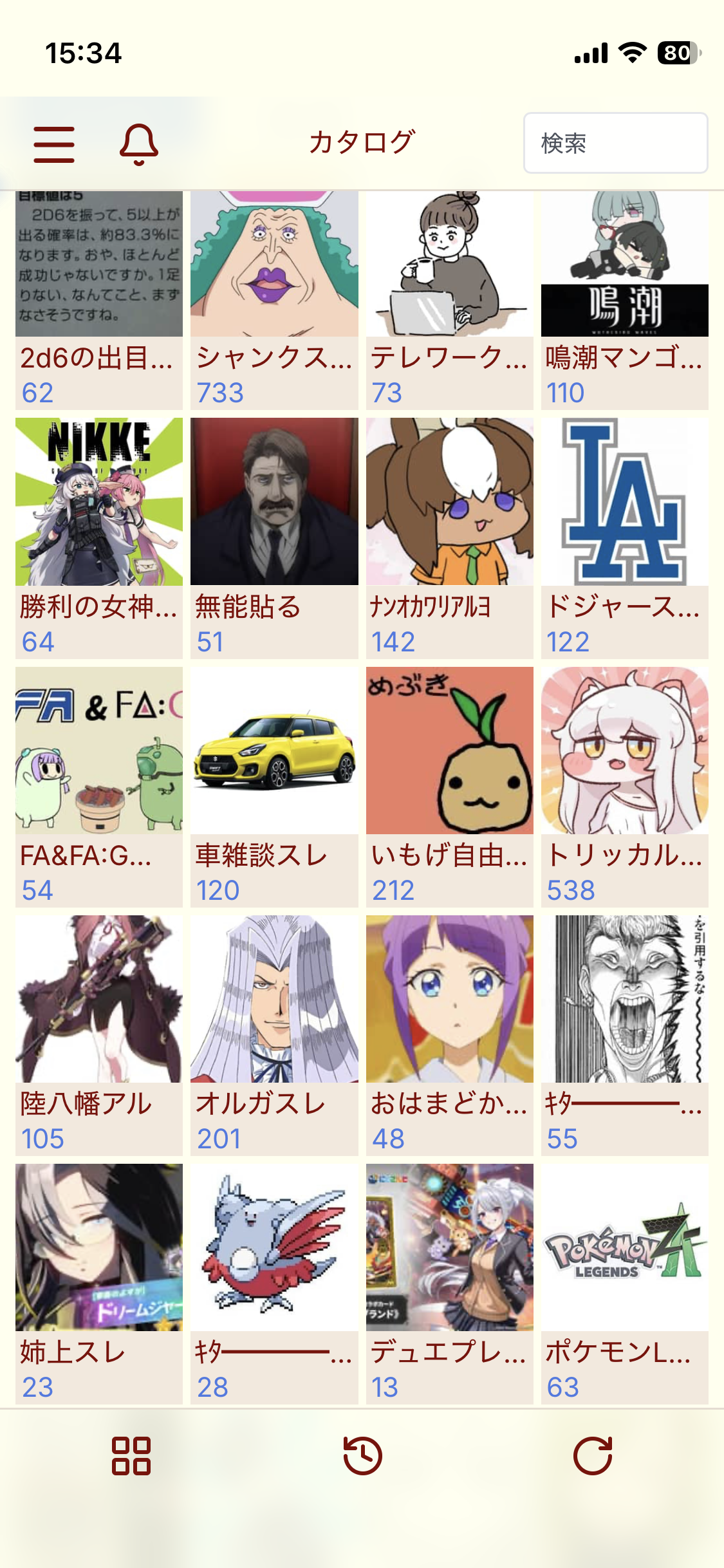Switch to the grid catalog view
Image resolution: width=724 pixels, height=1568 pixels.
[131, 1455]
